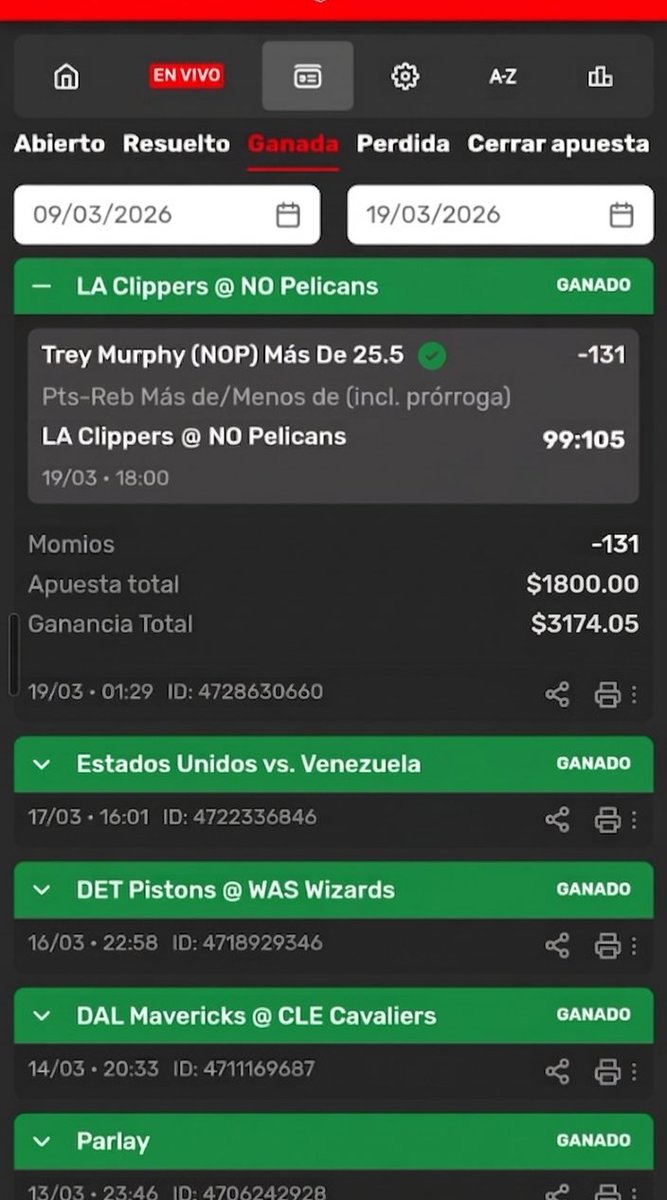Open the settings gear
The image size is (667, 1200).
point(405,76)
